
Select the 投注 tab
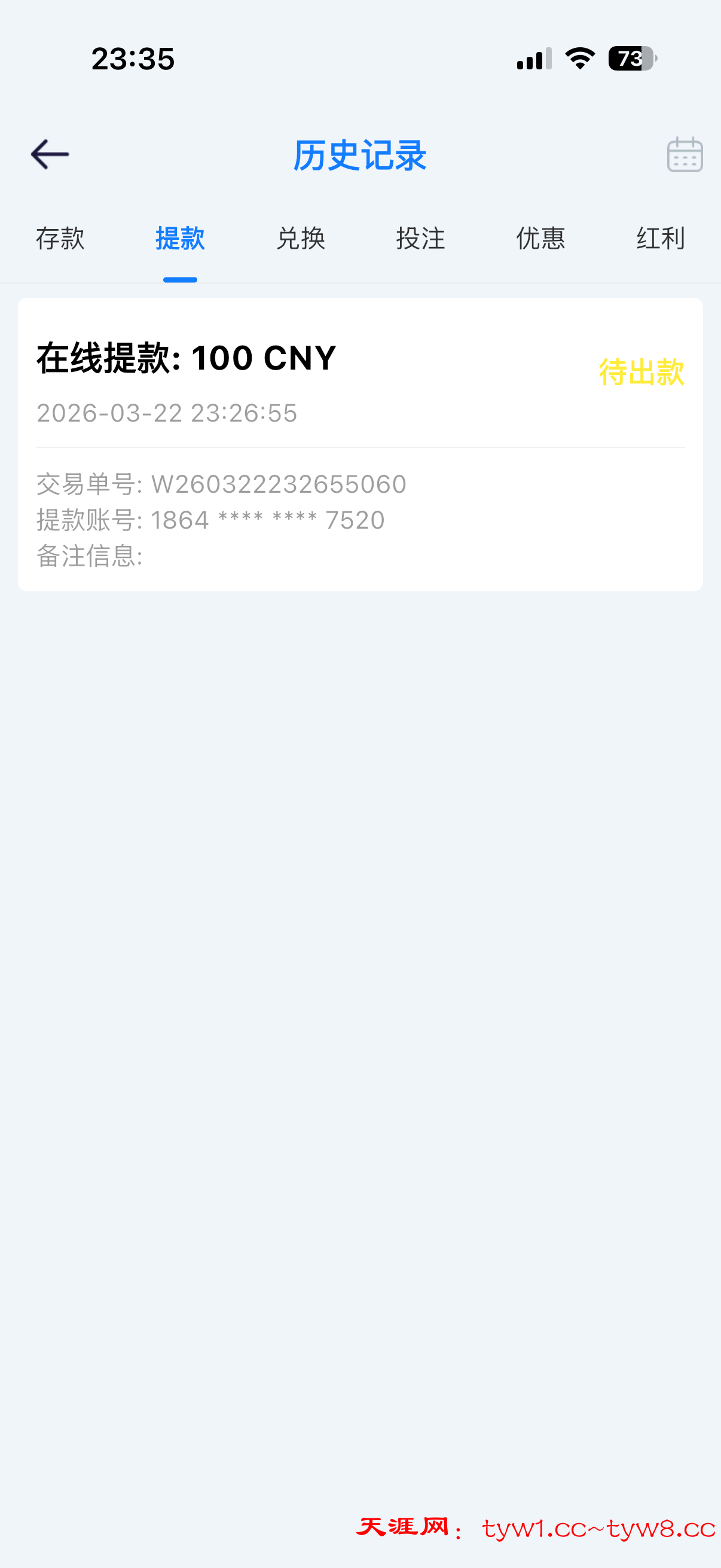[x=420, y=239]
